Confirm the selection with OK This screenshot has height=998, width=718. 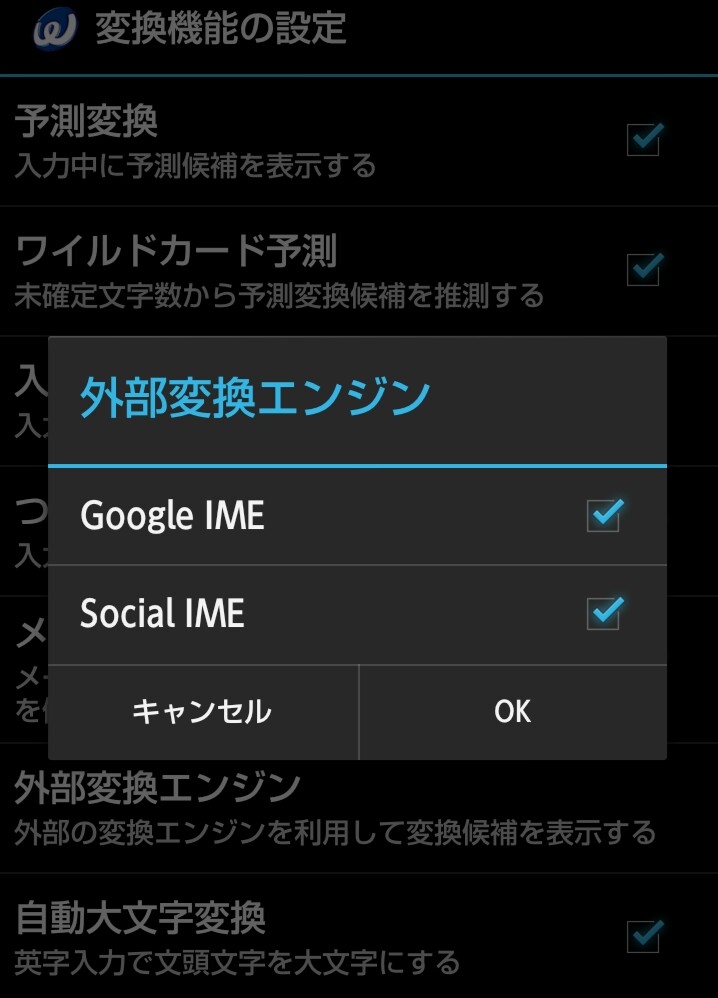(x=512, y=711)
